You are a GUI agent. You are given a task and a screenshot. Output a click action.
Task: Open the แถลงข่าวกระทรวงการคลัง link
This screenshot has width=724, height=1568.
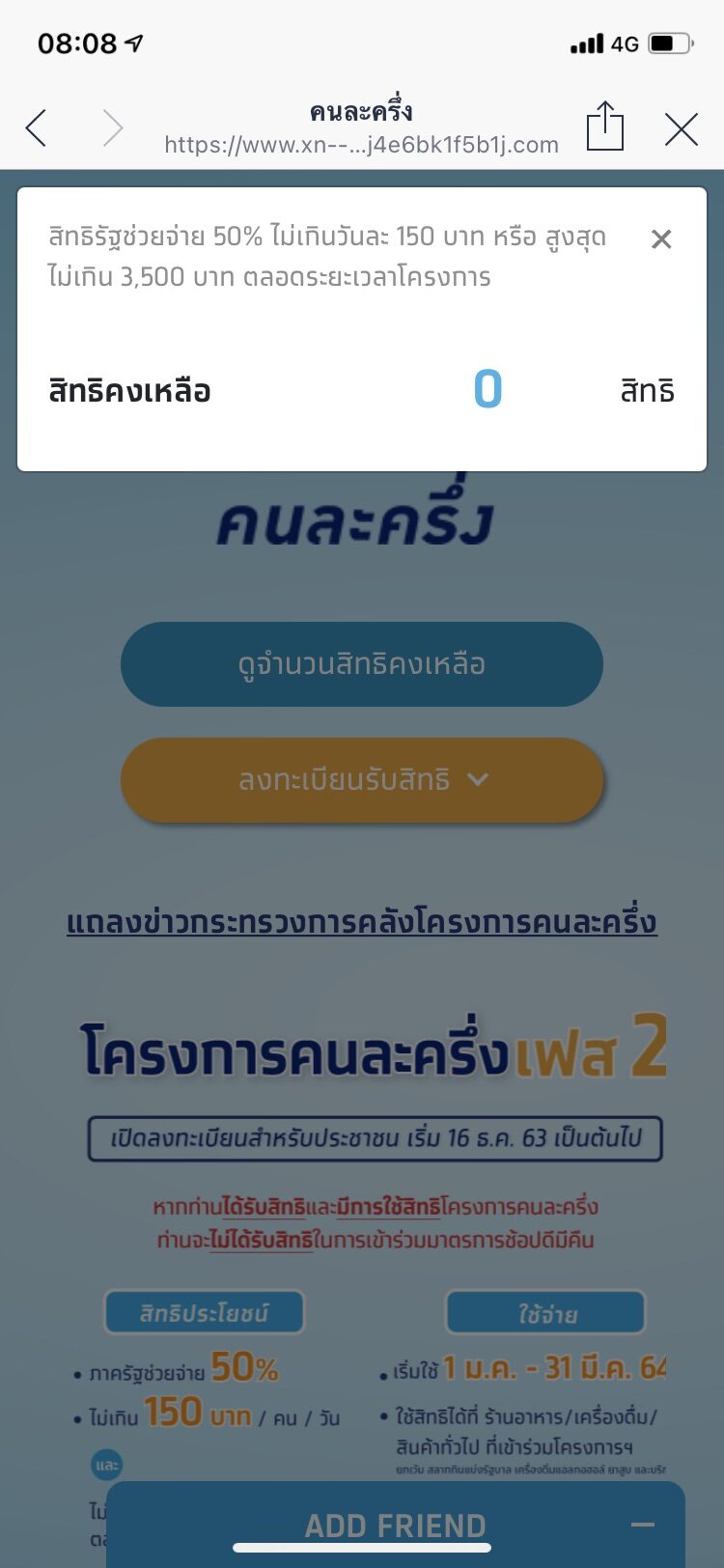tap(362, 922)
